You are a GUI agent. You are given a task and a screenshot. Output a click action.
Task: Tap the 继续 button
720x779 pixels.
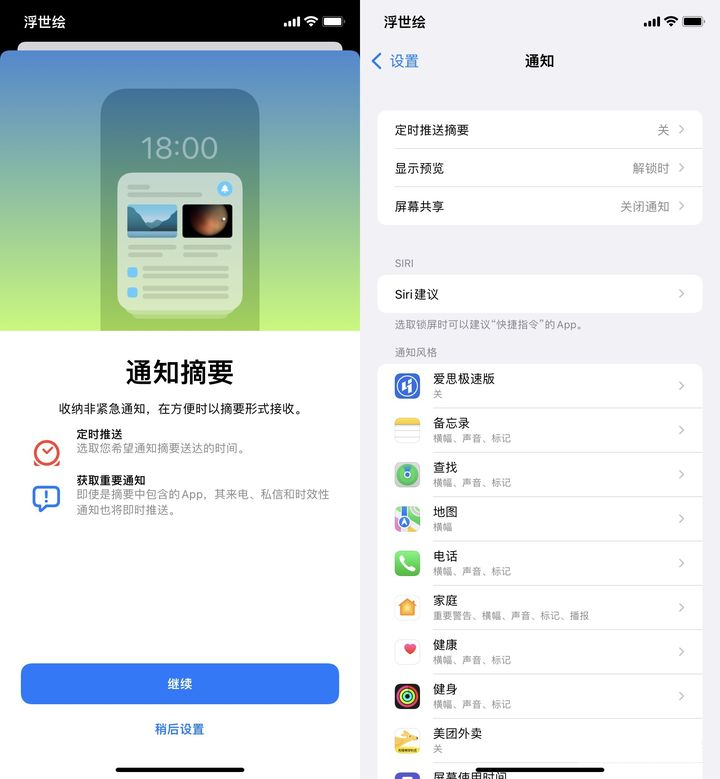[180, 684]
